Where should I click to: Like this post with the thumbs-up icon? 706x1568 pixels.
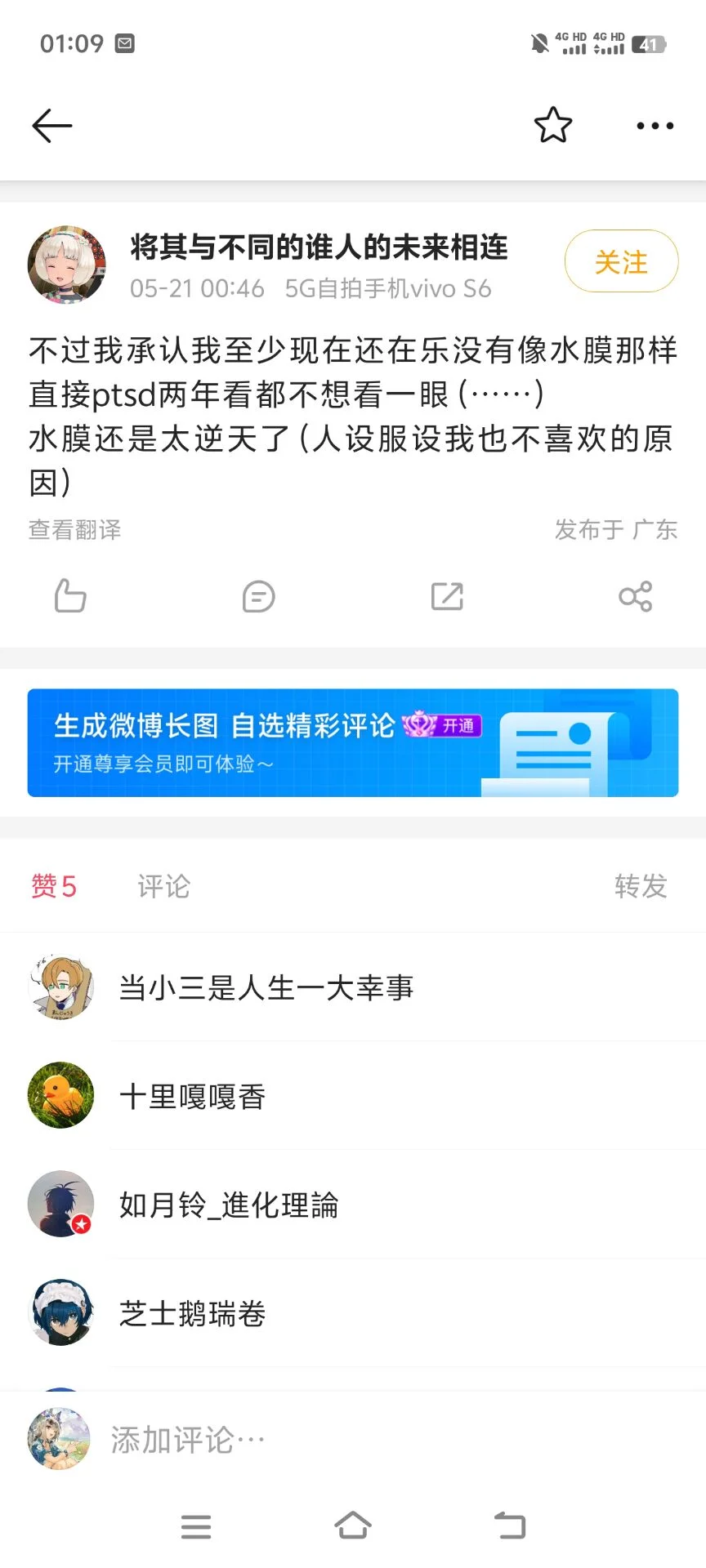point(70,596)
